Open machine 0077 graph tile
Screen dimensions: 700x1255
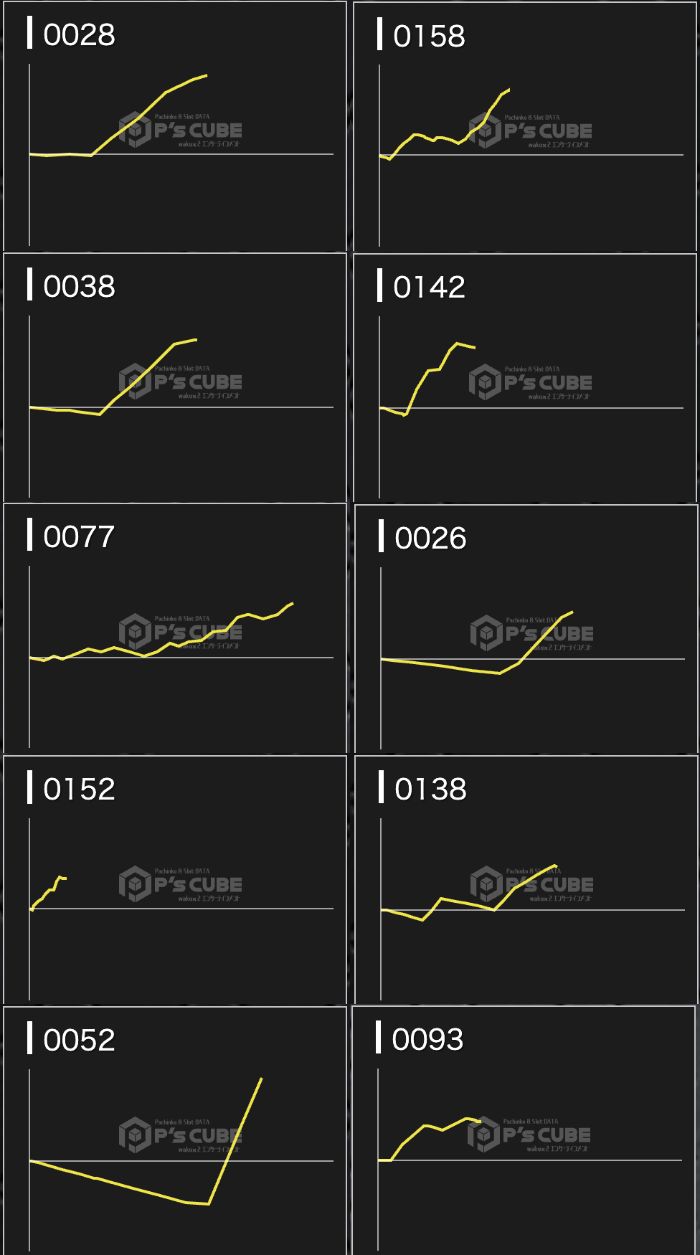(175, 628)
